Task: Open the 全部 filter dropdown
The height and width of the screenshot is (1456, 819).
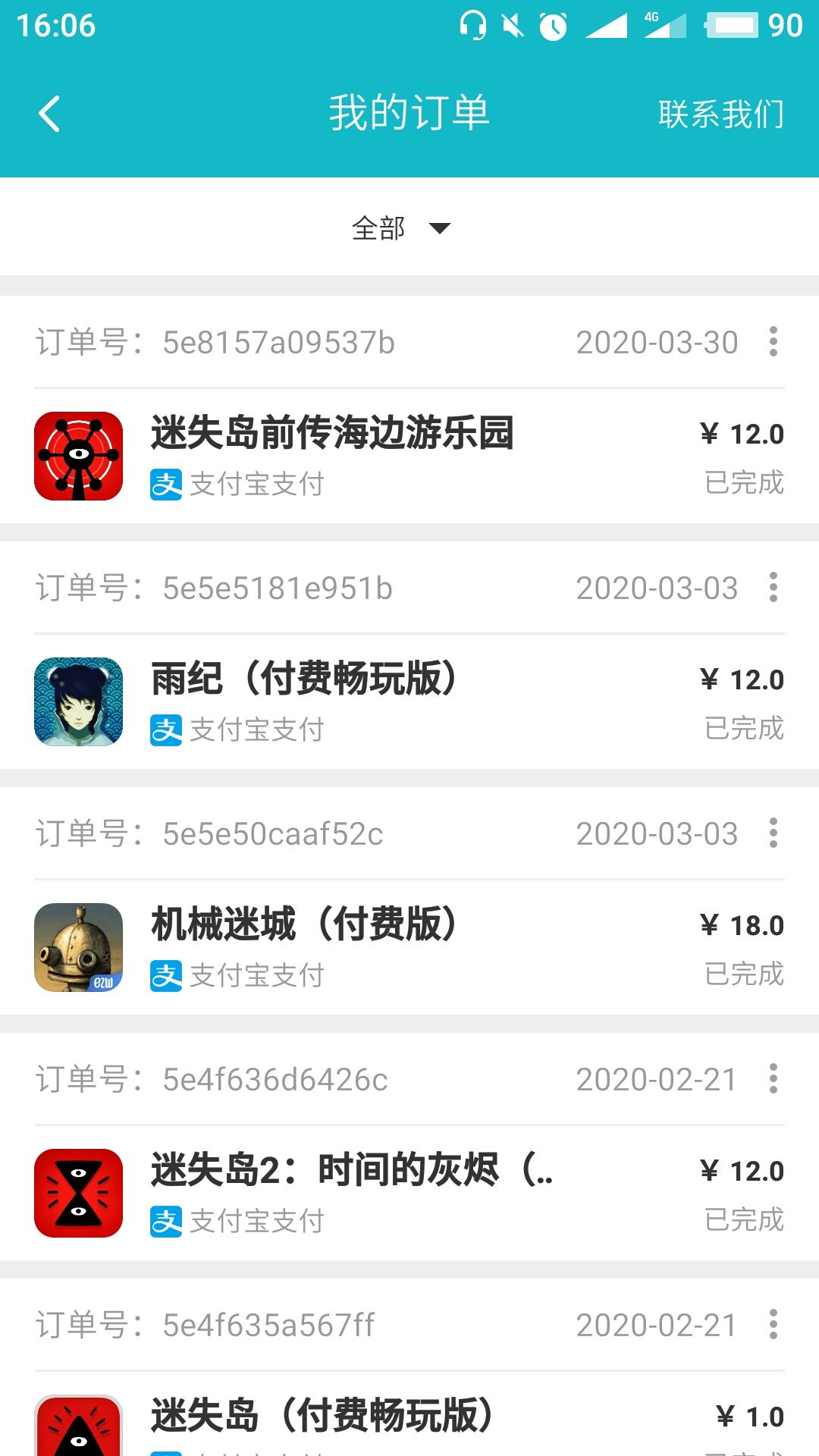Action: (x=400, y=227)
